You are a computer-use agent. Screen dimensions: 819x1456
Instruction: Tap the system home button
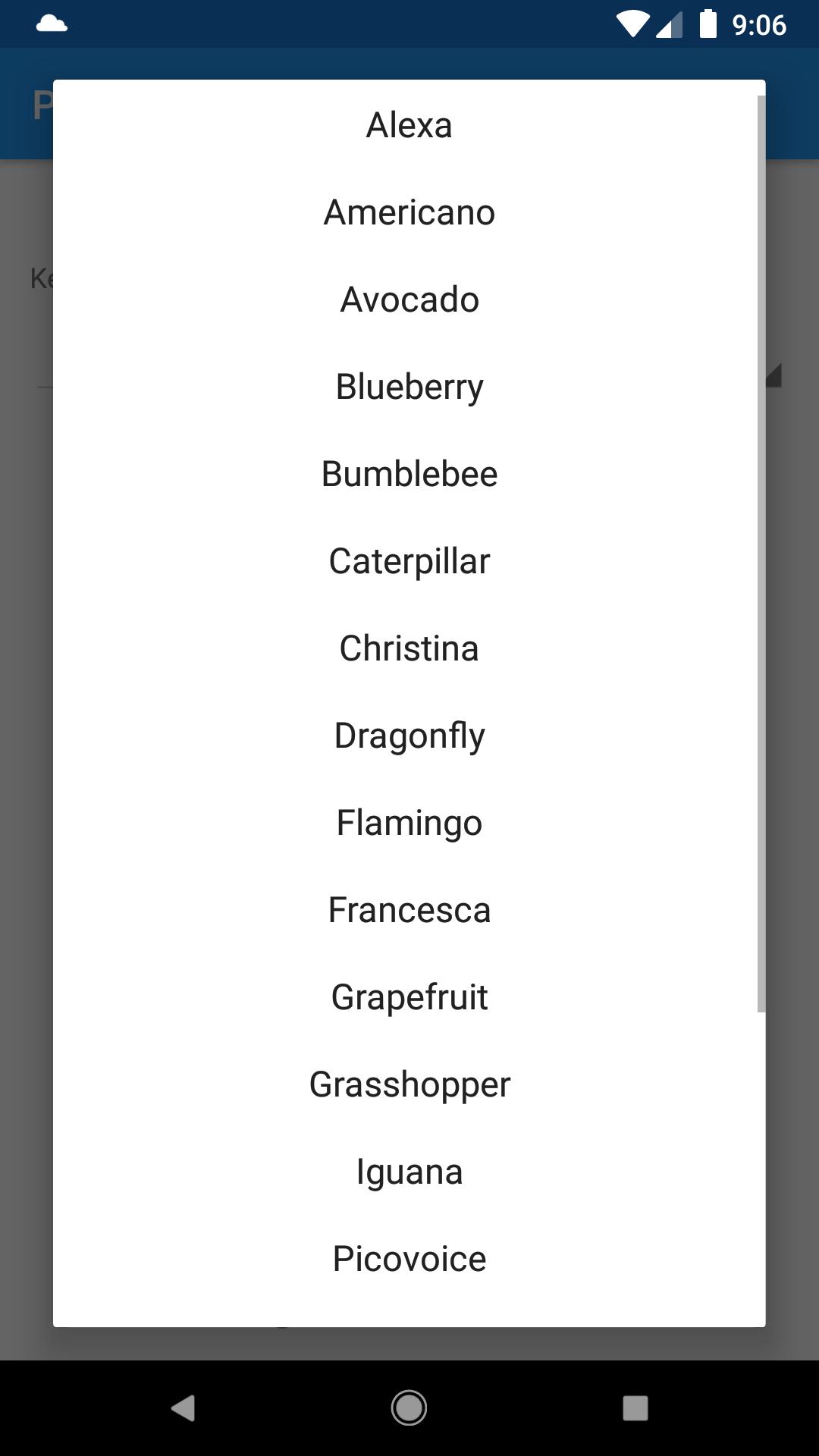click(409, 1408)
